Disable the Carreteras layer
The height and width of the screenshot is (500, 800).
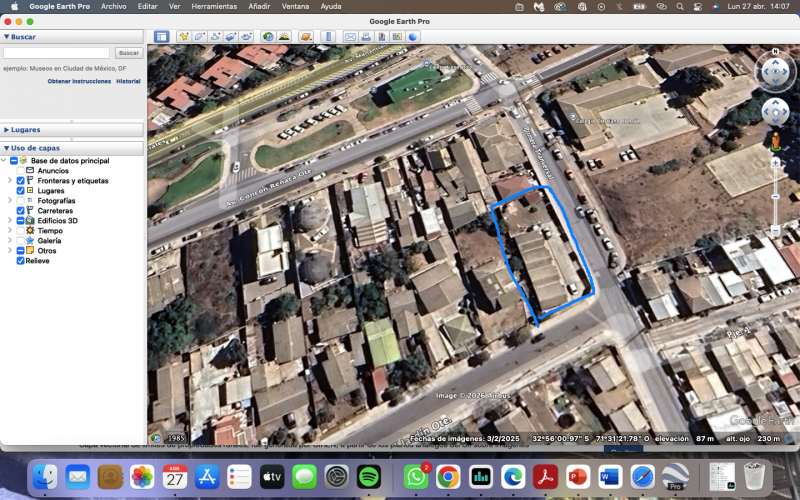click(x=21, y=211)
